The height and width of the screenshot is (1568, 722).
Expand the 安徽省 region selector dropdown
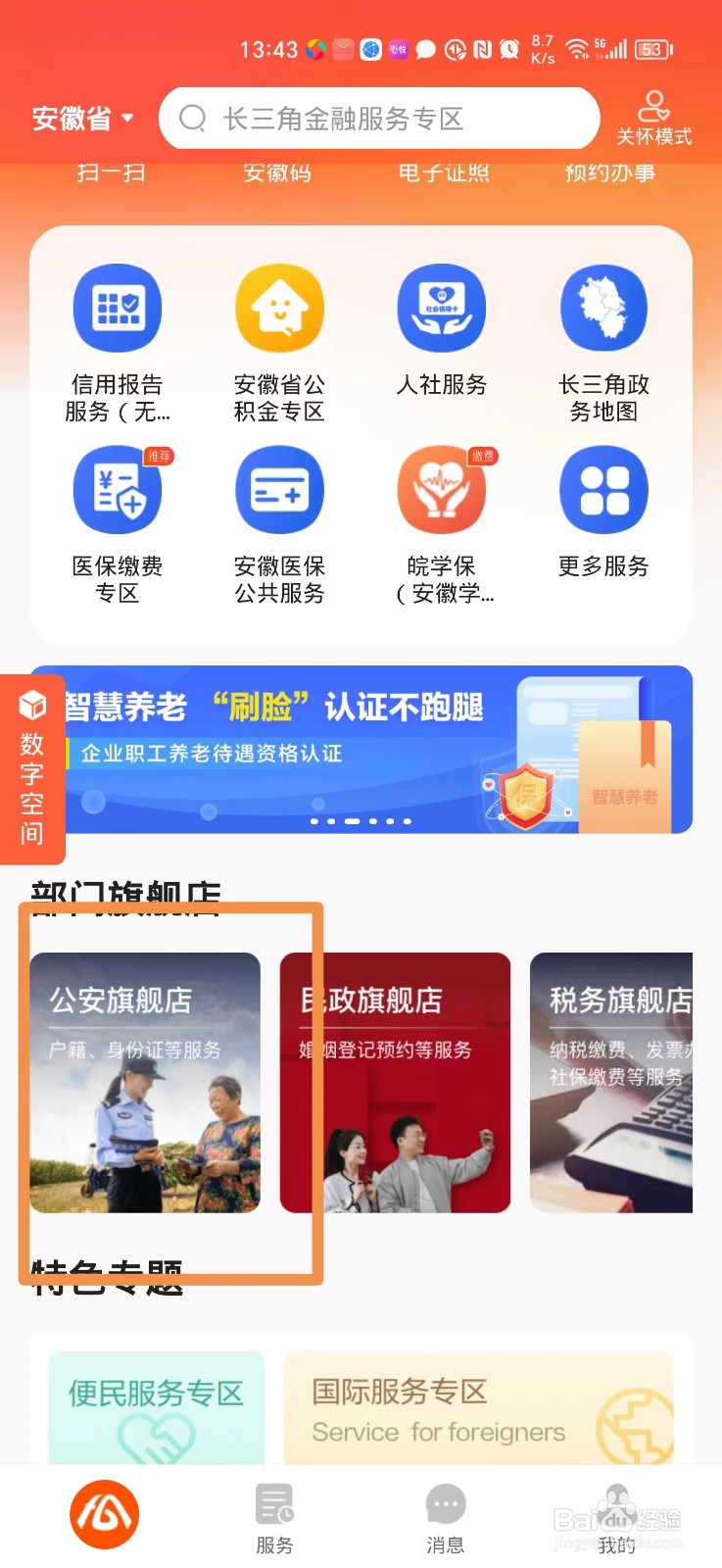(x=81, y=118)
